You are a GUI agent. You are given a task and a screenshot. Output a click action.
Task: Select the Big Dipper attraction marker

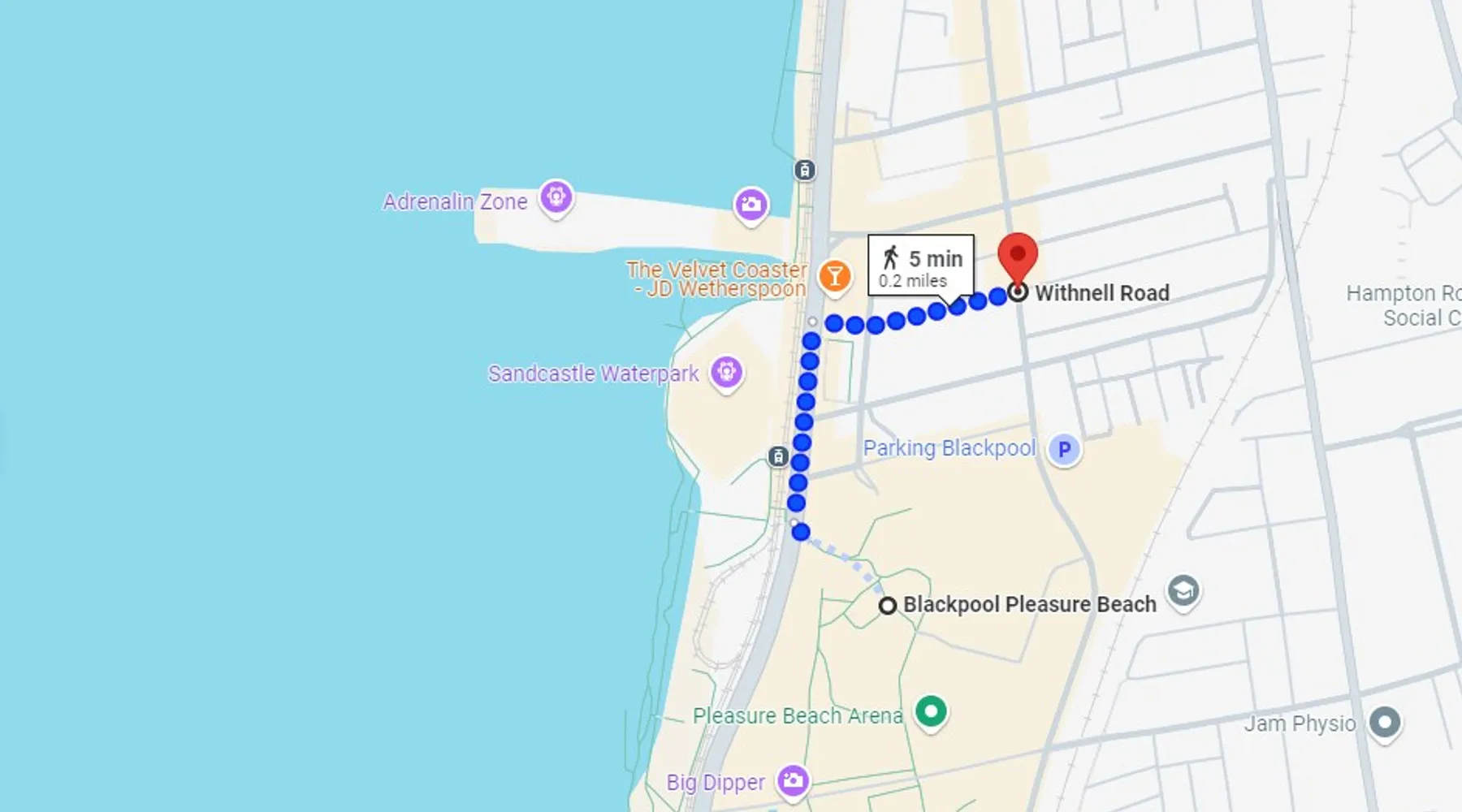793,780
